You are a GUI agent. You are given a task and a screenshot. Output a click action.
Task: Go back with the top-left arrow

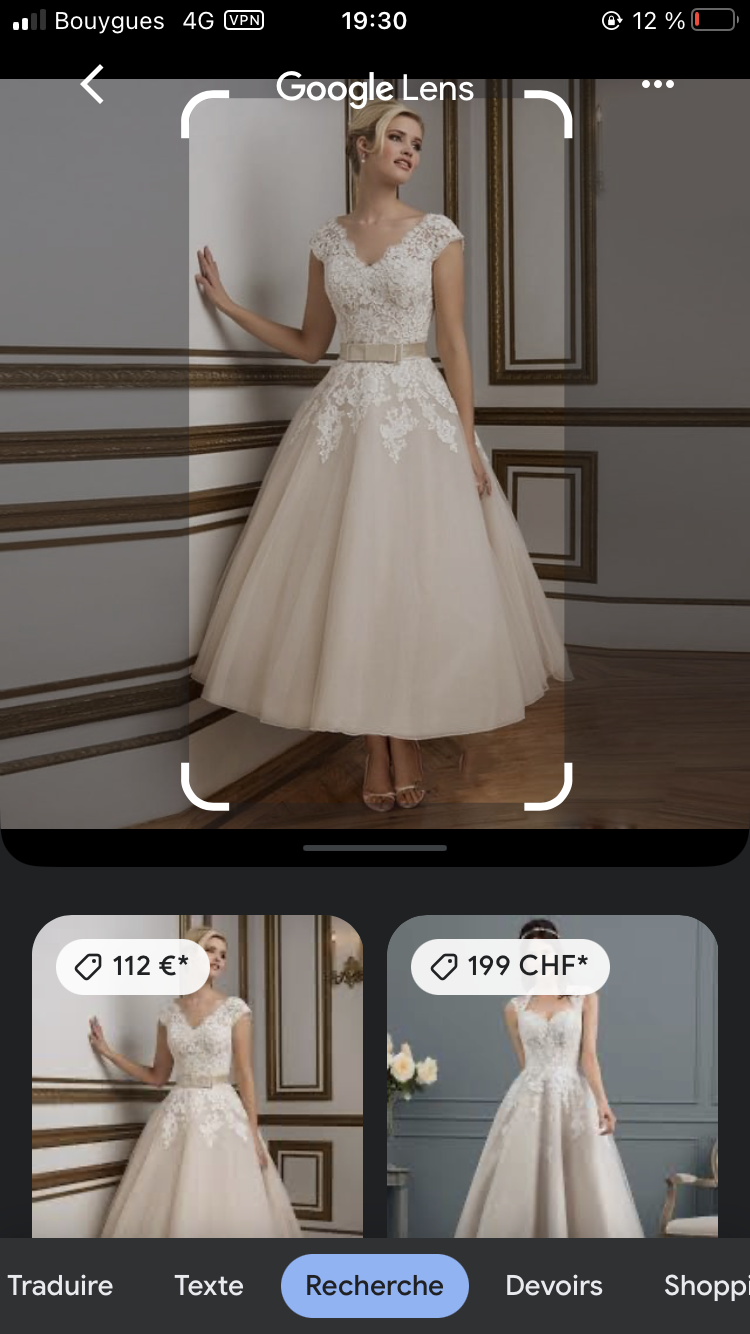click(x=92, y=85)
